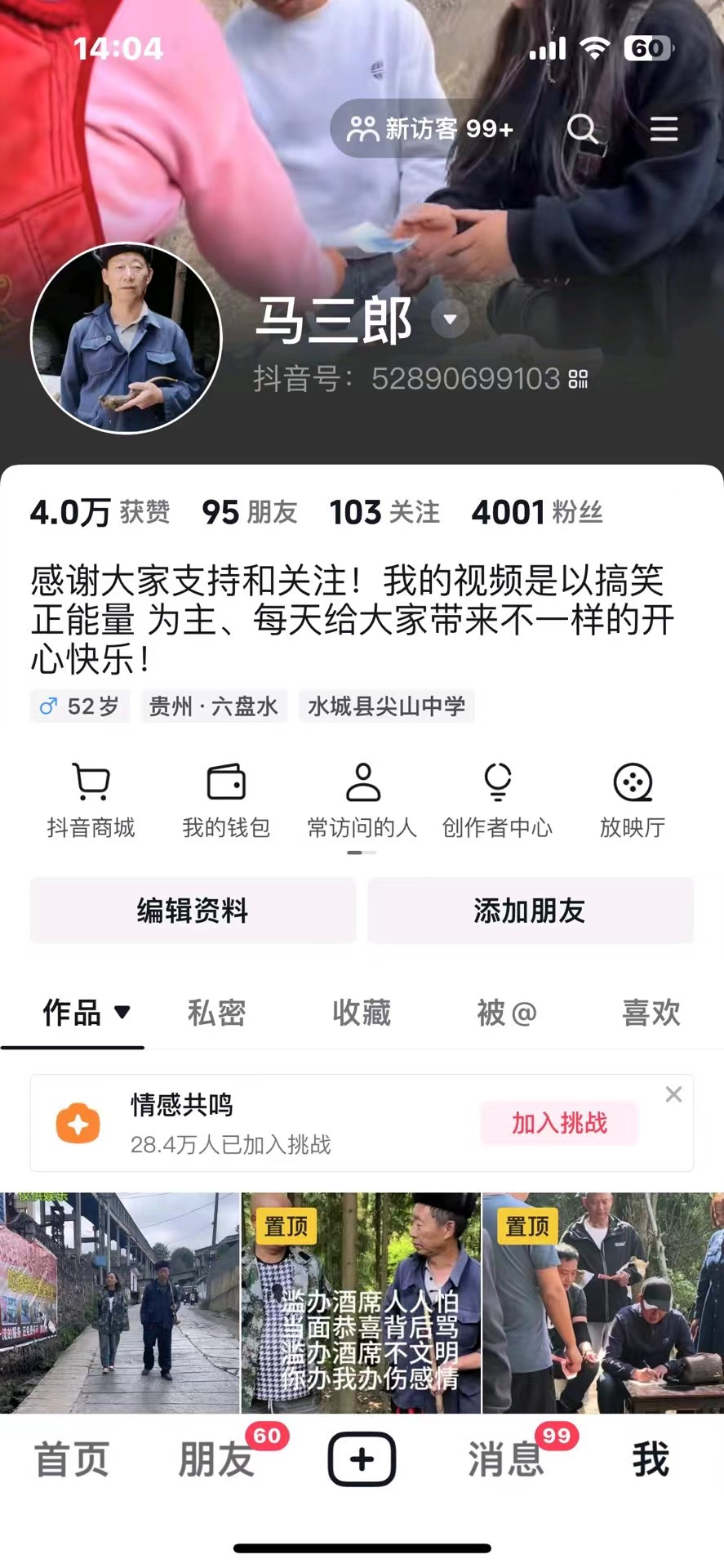The image size is (724, 1568).
Task: Open 我的钱包 wallet
Action: click(x=226, y=800)
